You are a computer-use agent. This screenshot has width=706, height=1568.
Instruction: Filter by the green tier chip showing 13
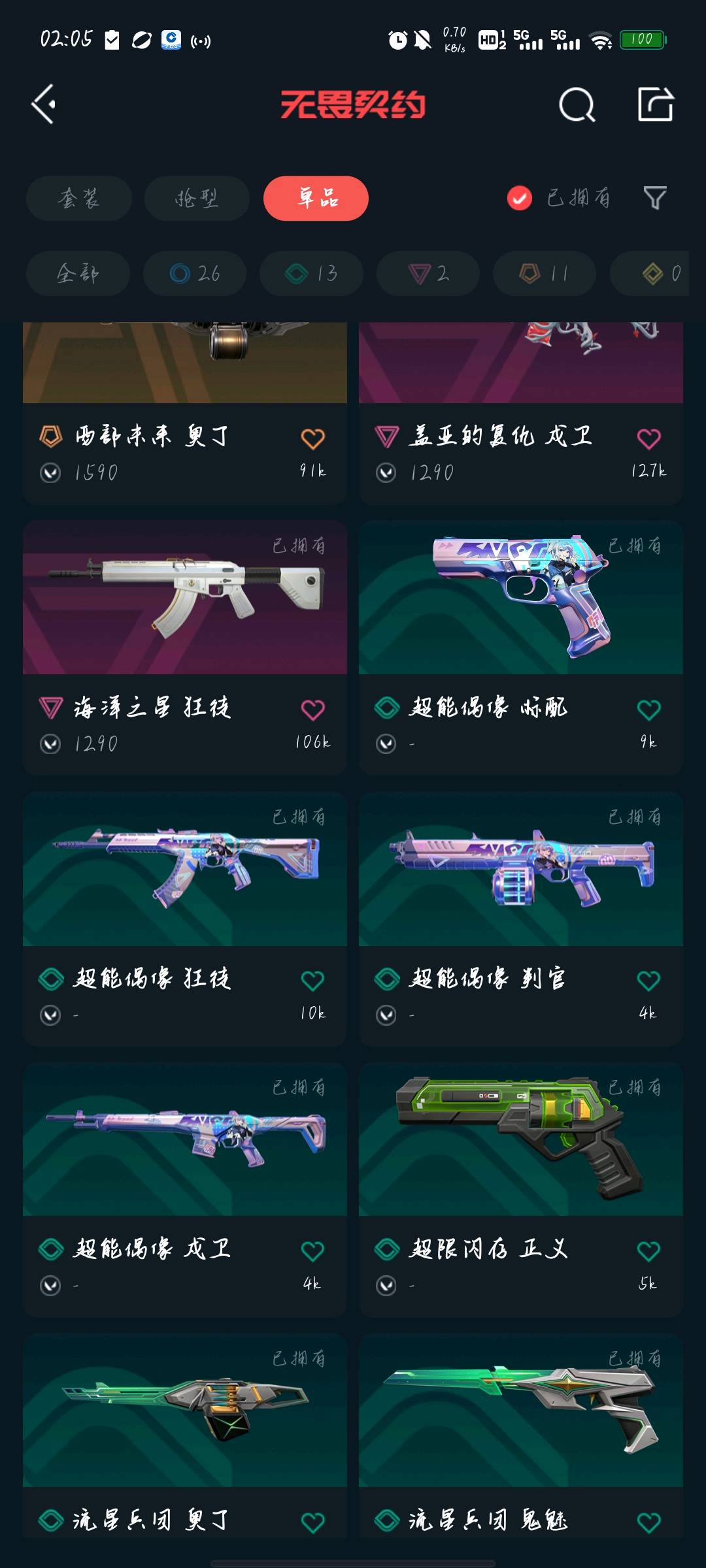(x=311, y=273)
